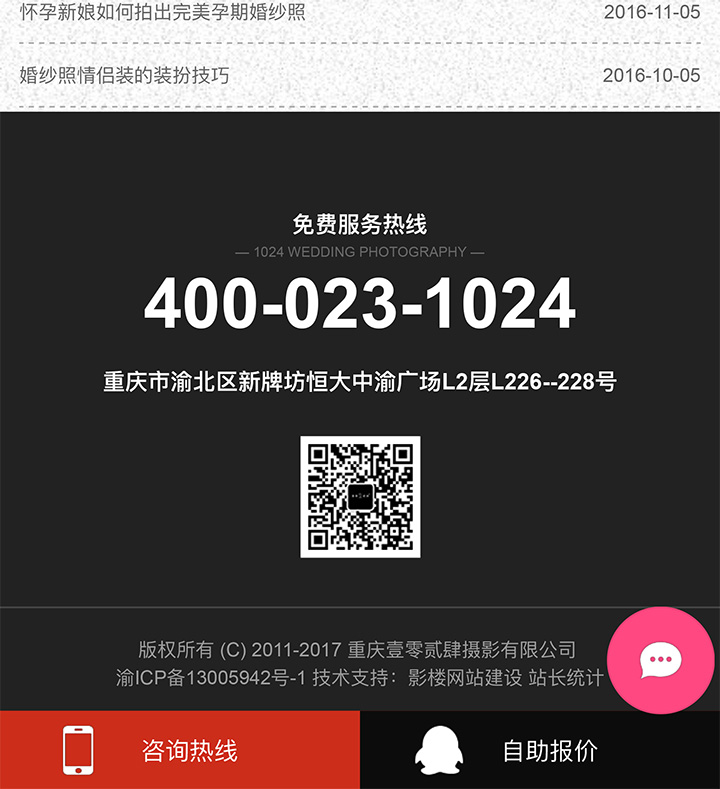Open article 怀孕新娘如何拍出完美孕期婚纱照

(x=163, y=13)
